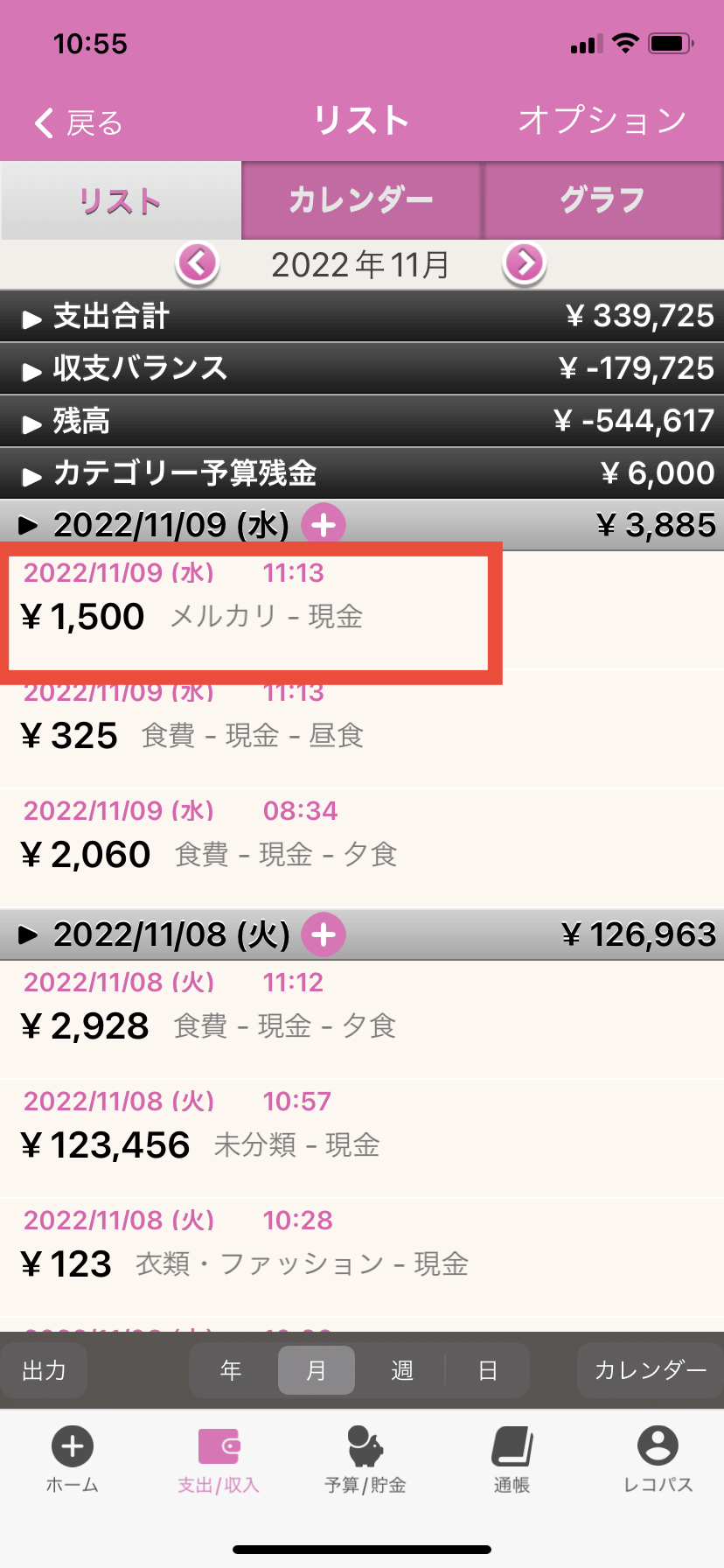Go back with the 戻る button
Viewport: 724px width, 1568px height.
coord(79,122)
